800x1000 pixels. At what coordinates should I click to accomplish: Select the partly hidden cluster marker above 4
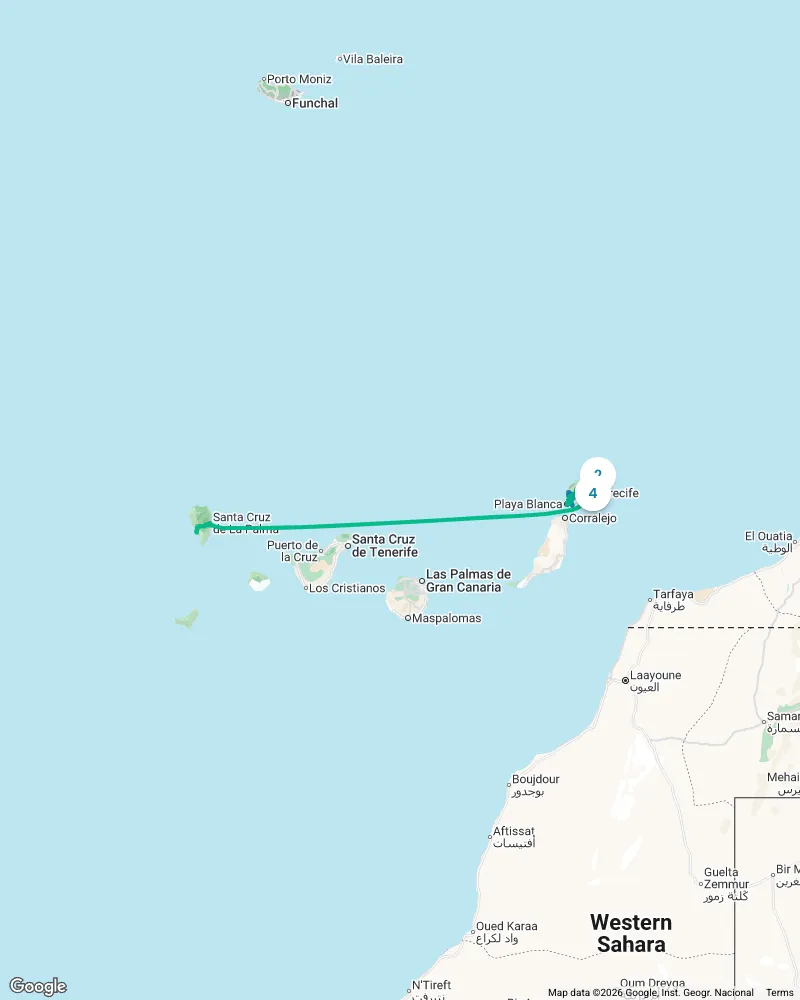pyautogui.click(x=598, y=469)
